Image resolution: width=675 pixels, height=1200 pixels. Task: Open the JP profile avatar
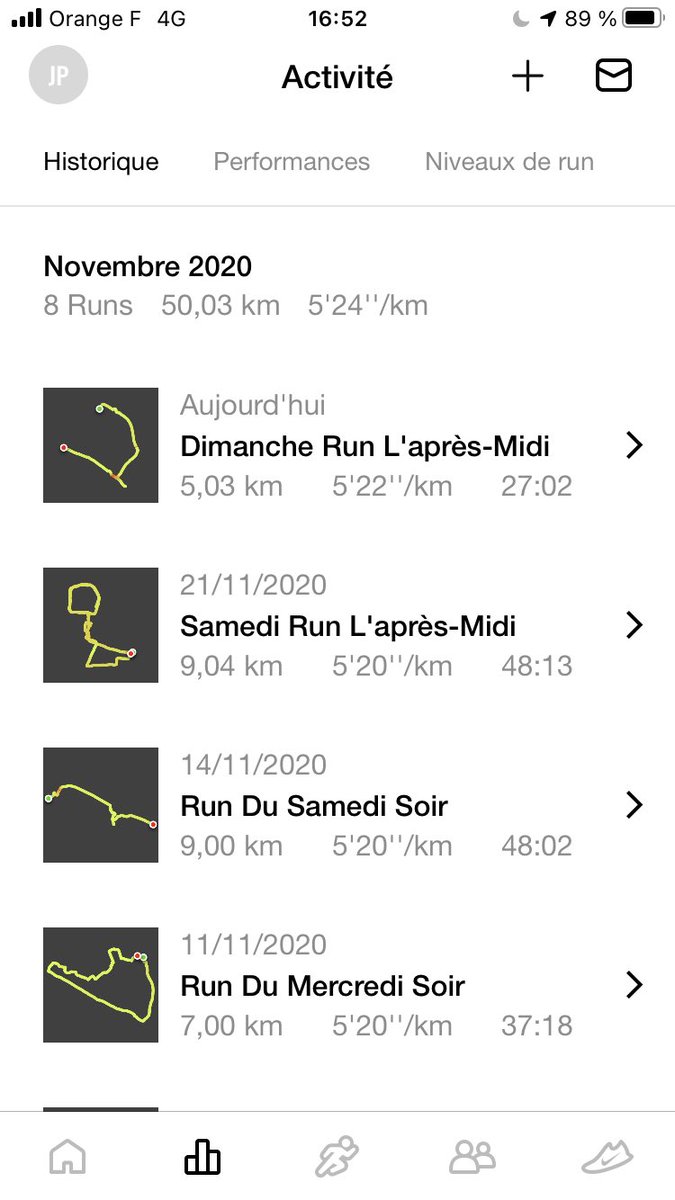[x=59, y=76]
